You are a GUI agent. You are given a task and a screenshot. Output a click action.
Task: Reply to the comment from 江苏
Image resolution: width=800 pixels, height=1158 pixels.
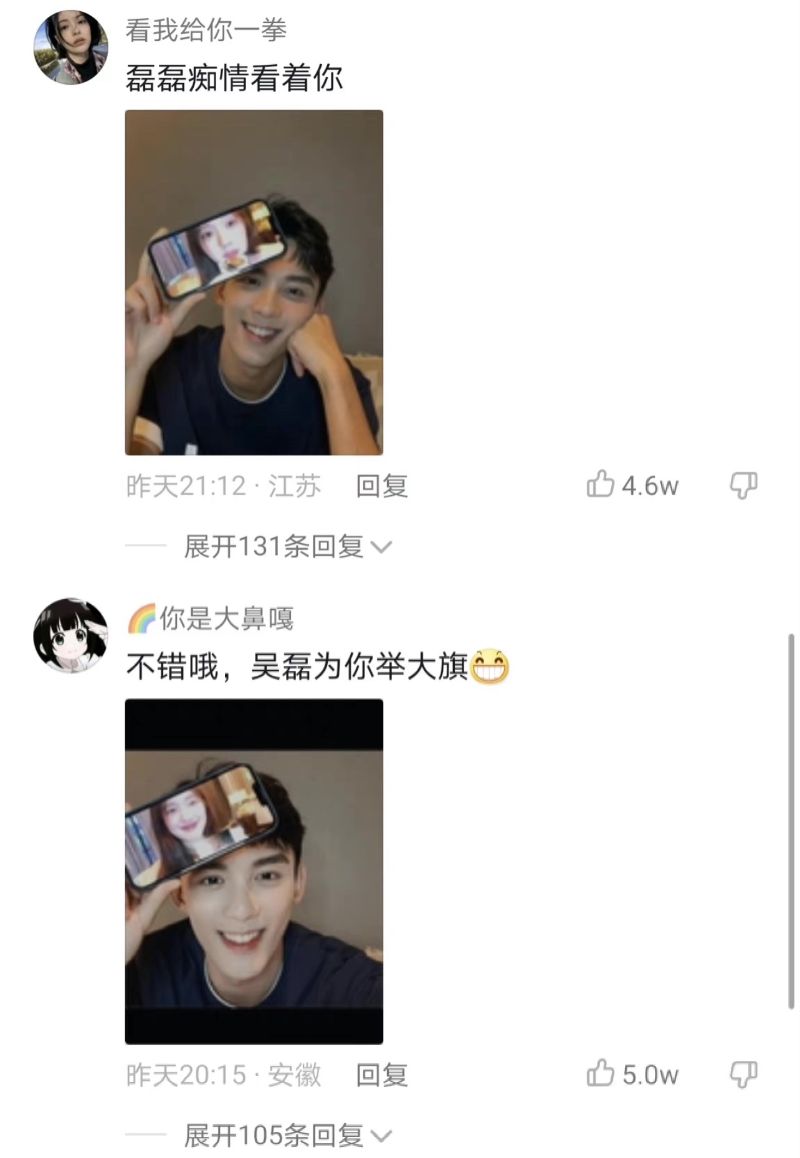(x=382, y=486)
